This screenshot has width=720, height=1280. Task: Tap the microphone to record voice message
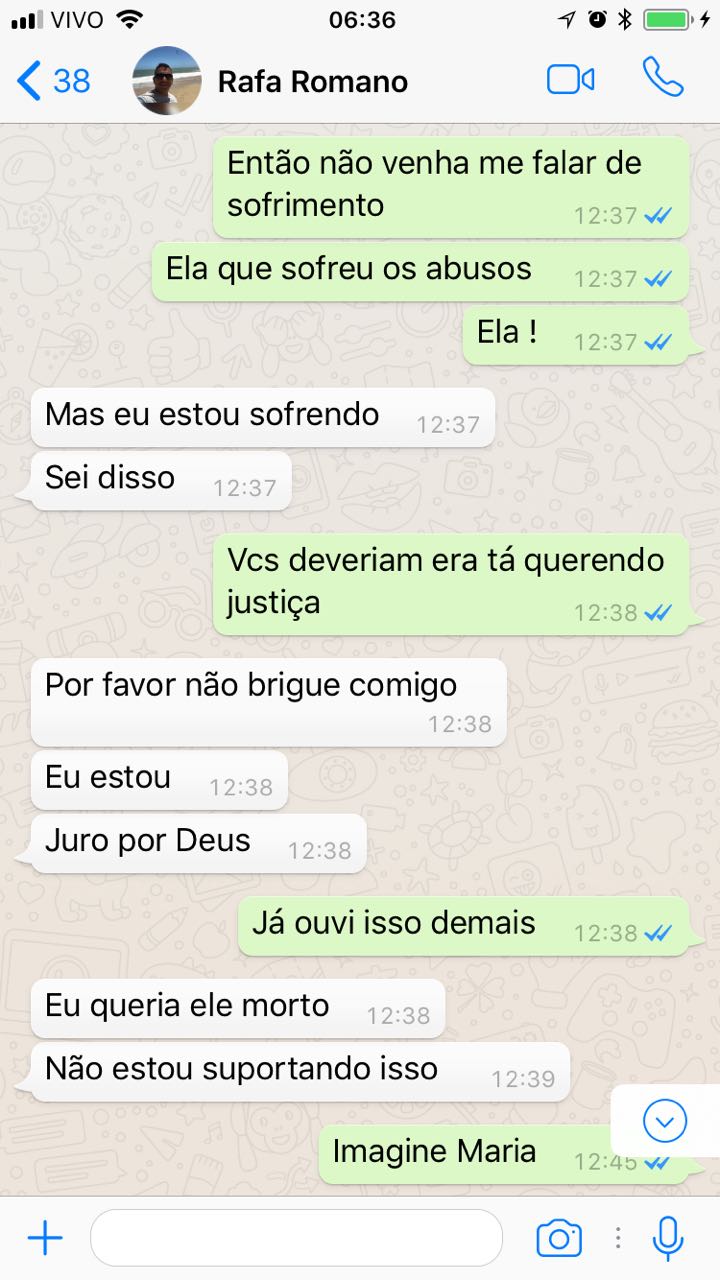tap(667, 1239)
